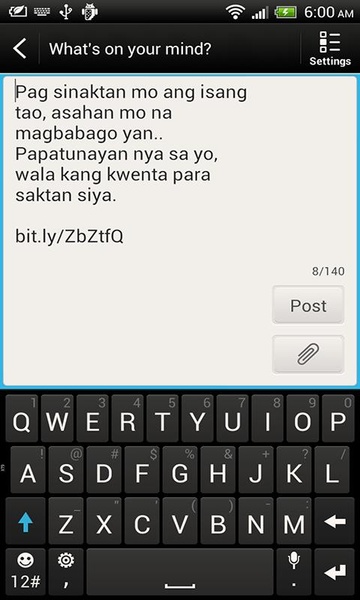The image size is (360, 600).
Task: Attach a file with the paperclip button
Action: [x=308, y=354]
